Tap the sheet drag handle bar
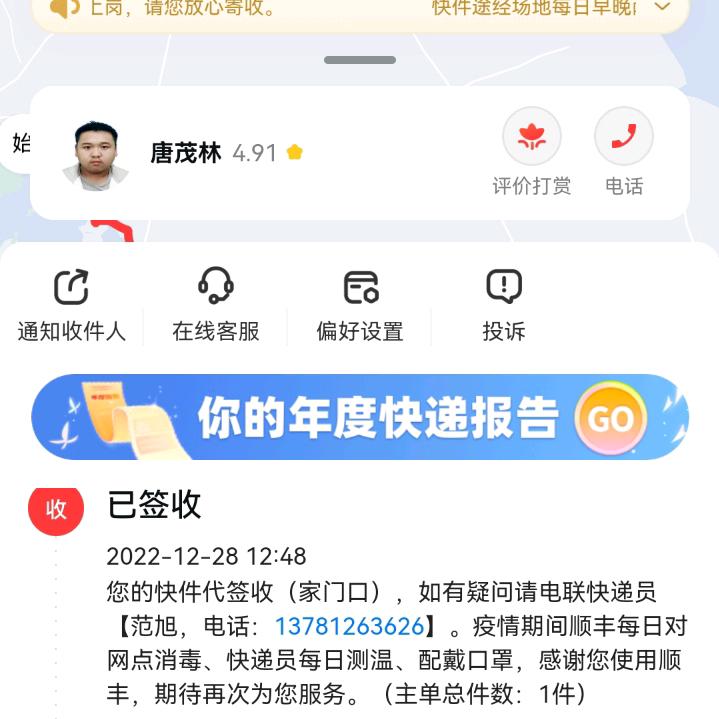 [x=360, y=60]
